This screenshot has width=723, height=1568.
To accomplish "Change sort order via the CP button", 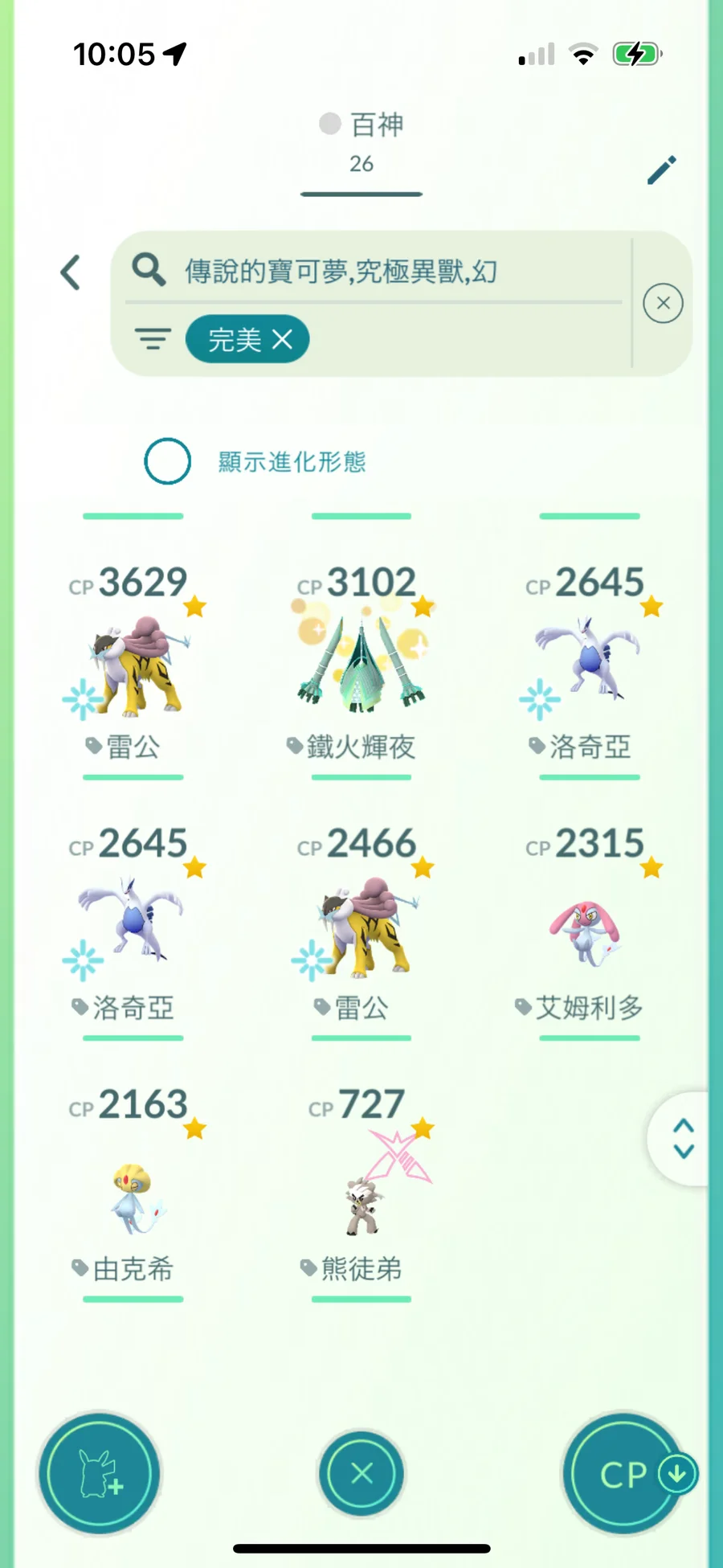I will [x=625, y=1473].
